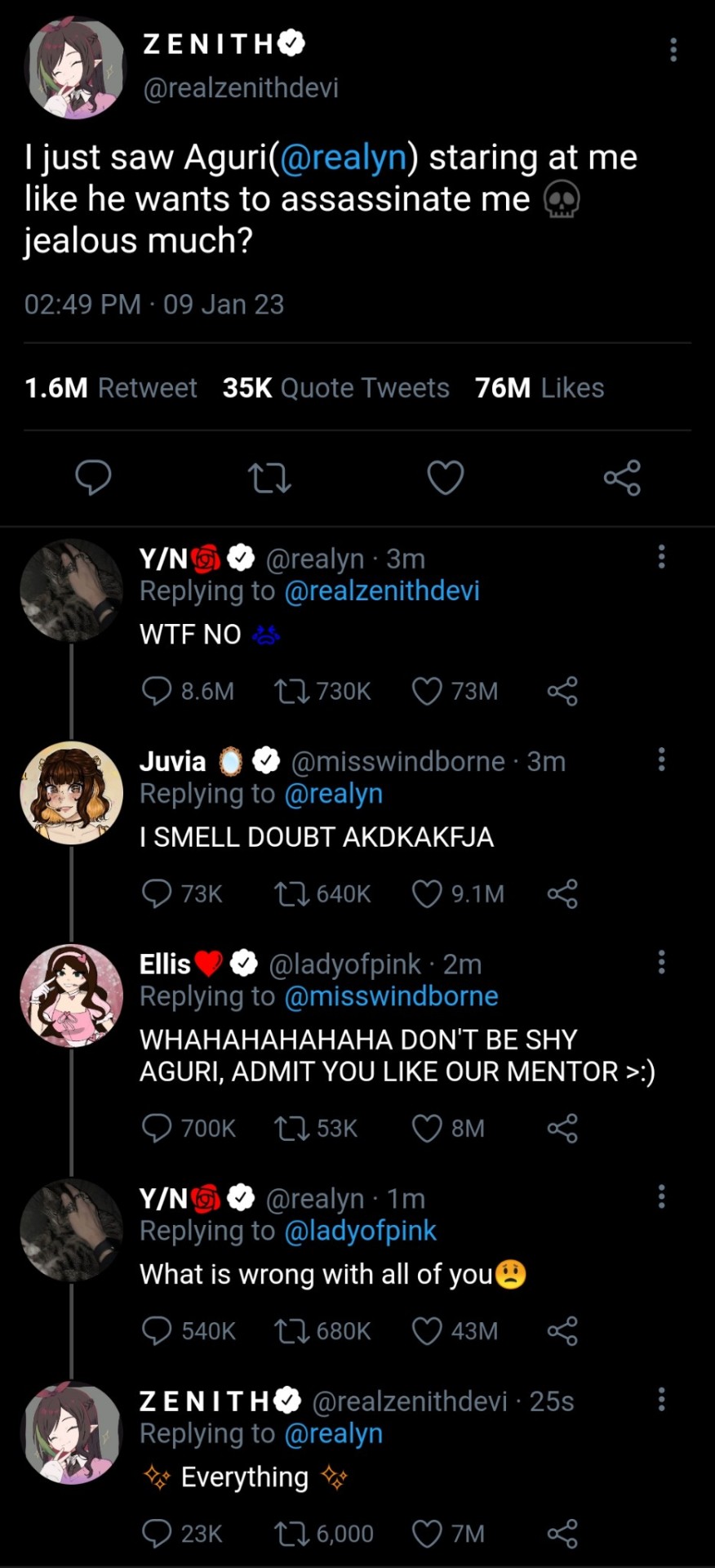The width and height of the screenshot is (715, 1568).
Task: Like Y/N's "WTF NO" reply
Action: click(x=427, y=691)
